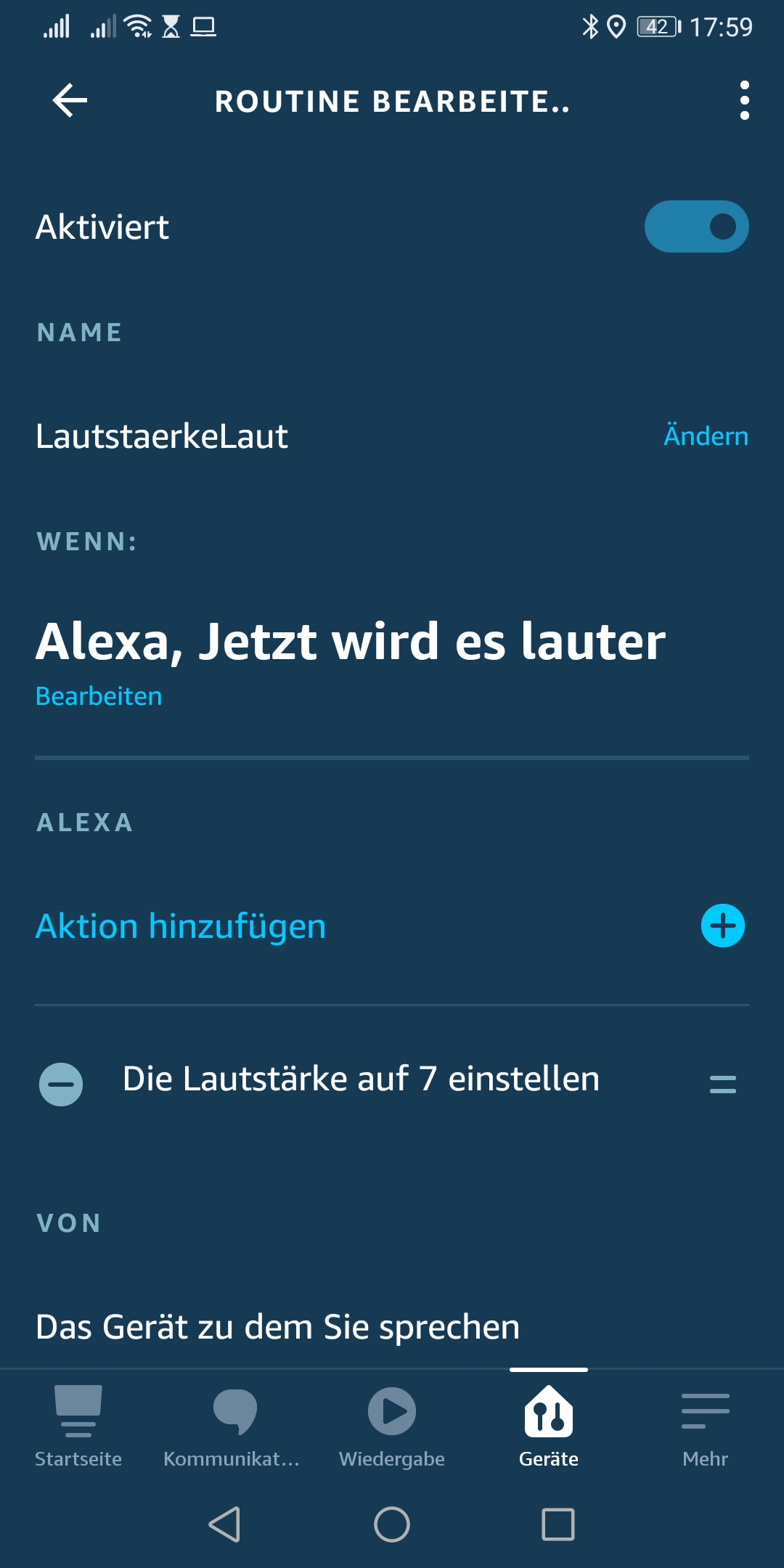Open the Die Lautstärke auf 7 einstellen action
784x1568 pixels.
tap(361, 1079)
